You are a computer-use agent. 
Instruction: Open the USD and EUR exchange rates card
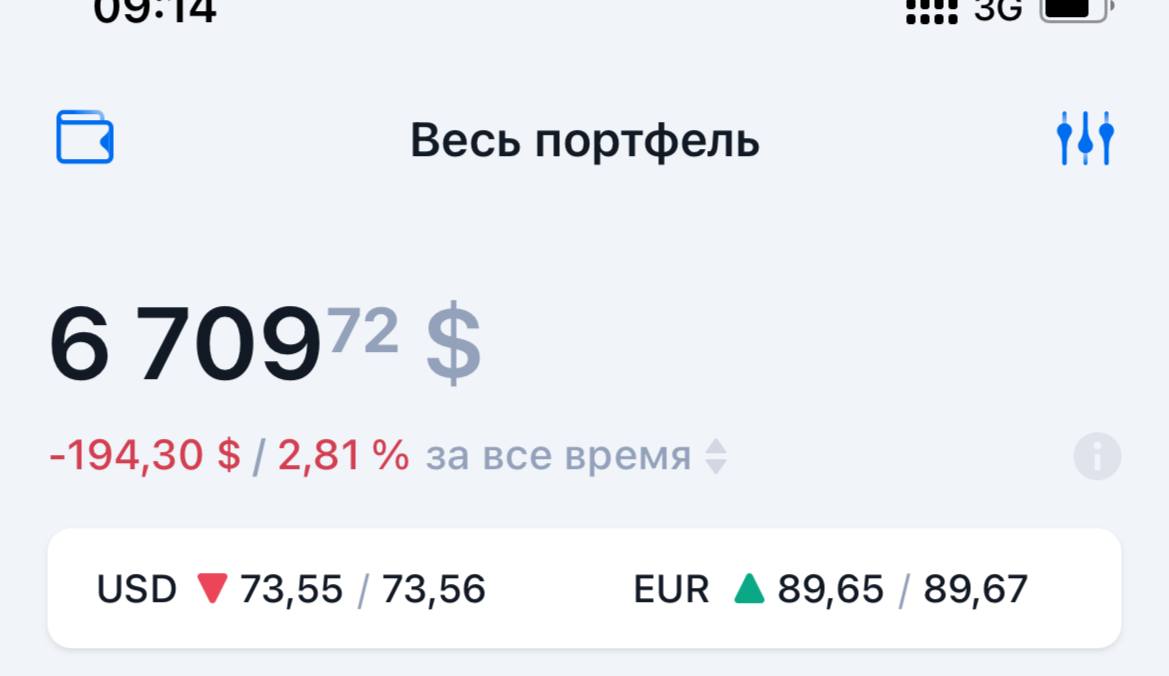(584, 589)
